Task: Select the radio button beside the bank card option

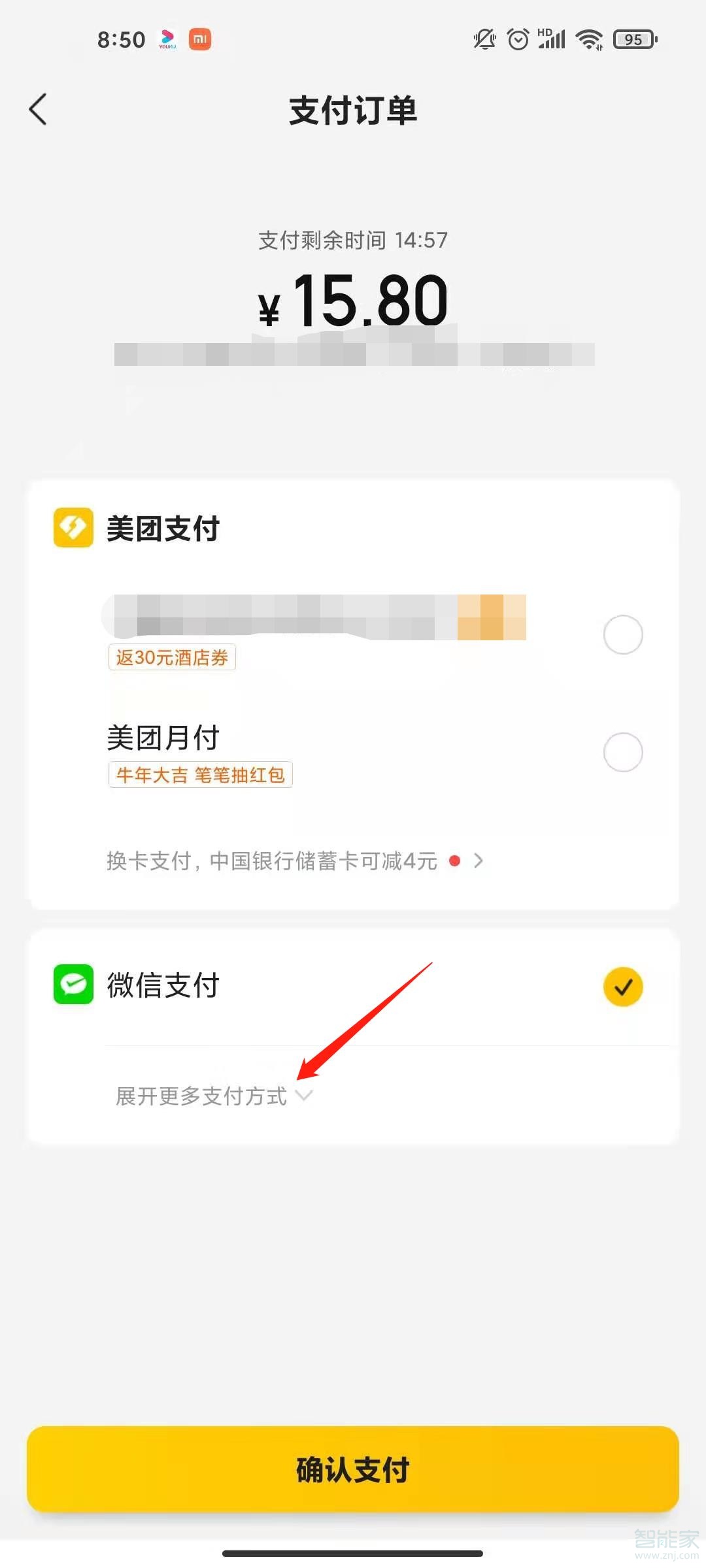Action: point(622,633)
